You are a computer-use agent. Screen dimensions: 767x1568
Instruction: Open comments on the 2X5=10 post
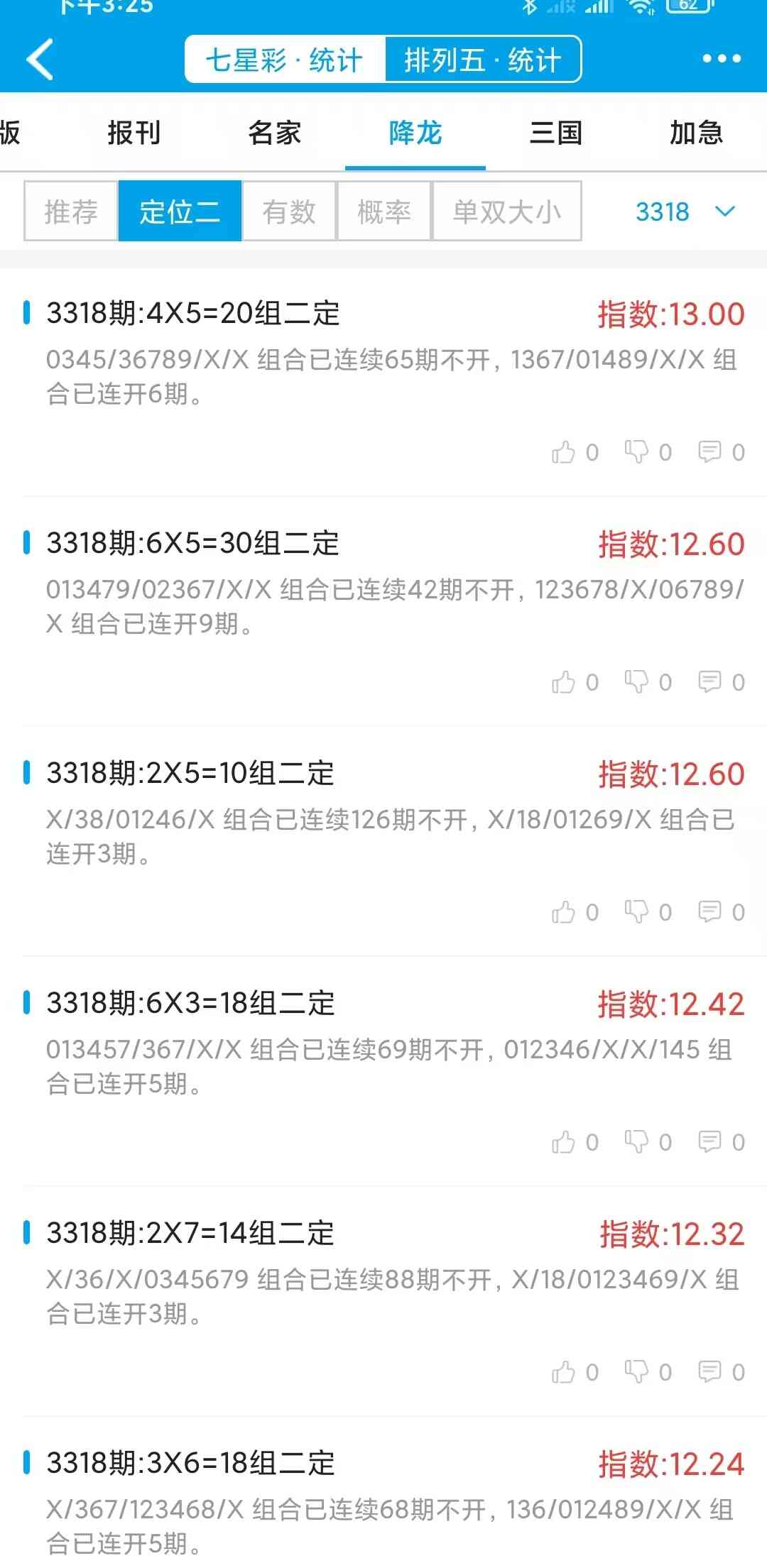pyautogui.click(x=709, y=911)
